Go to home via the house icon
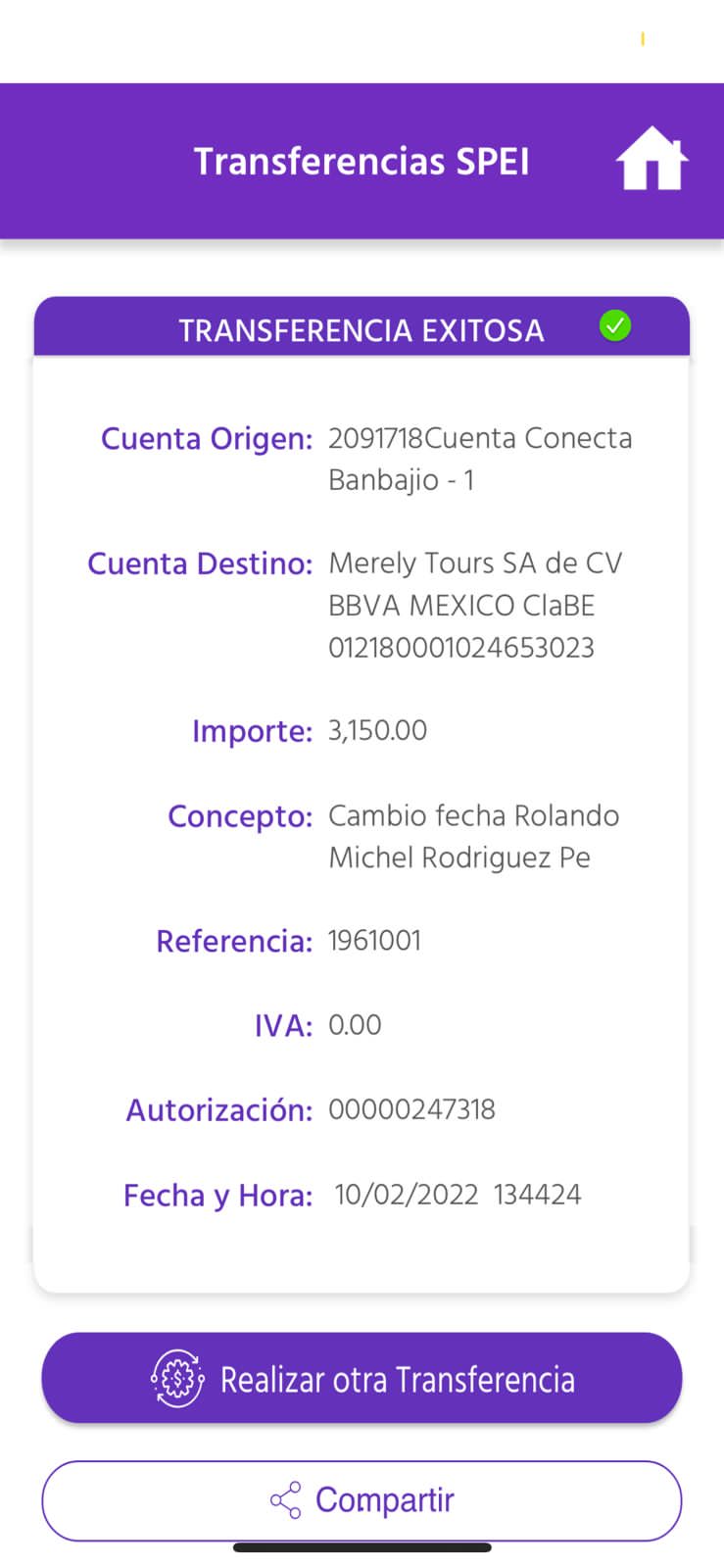The width and height of the screenshot is (724, 1568). [652, 161]
